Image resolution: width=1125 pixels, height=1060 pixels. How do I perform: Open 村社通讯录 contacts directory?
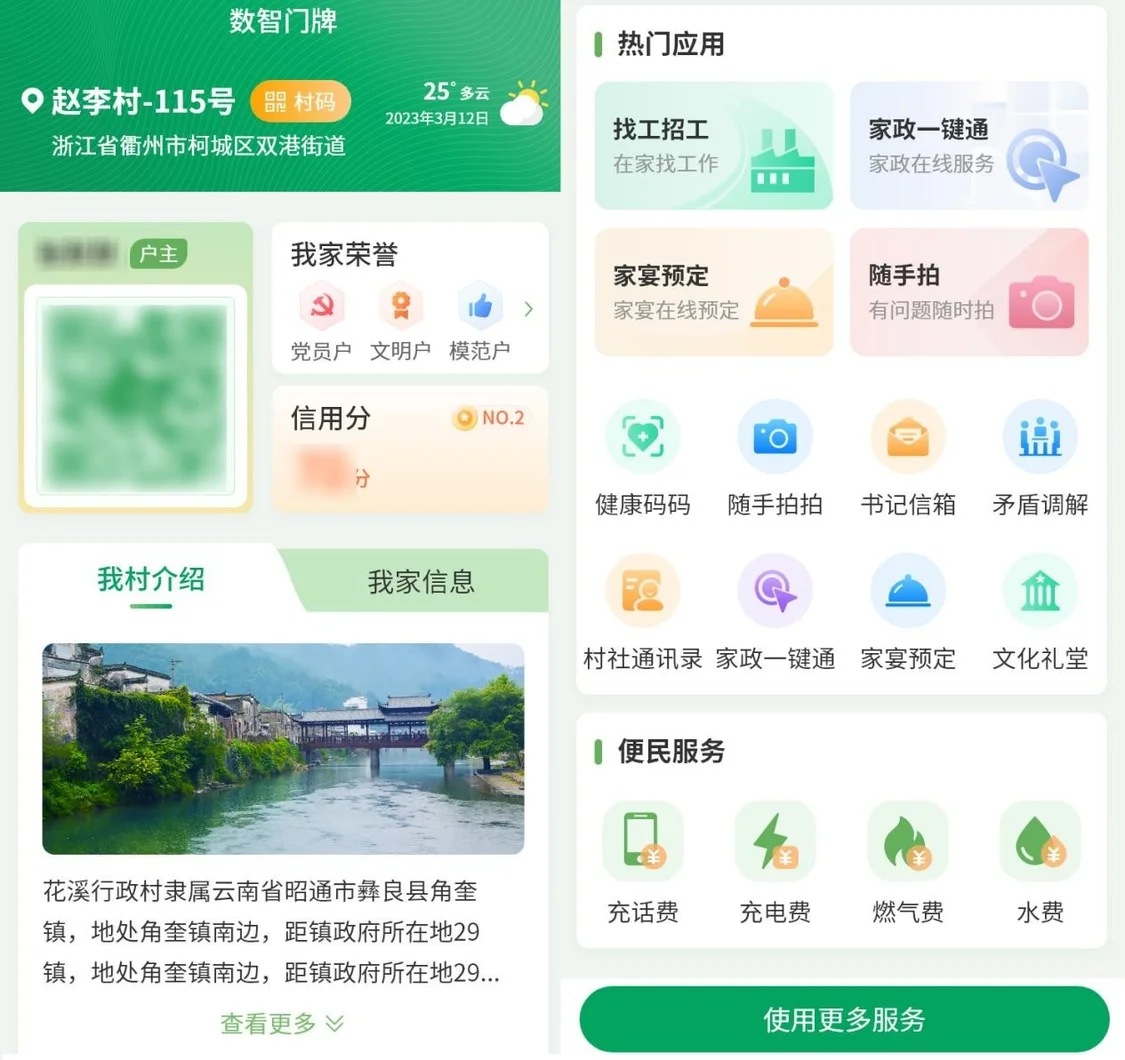[x=642, y=592]
